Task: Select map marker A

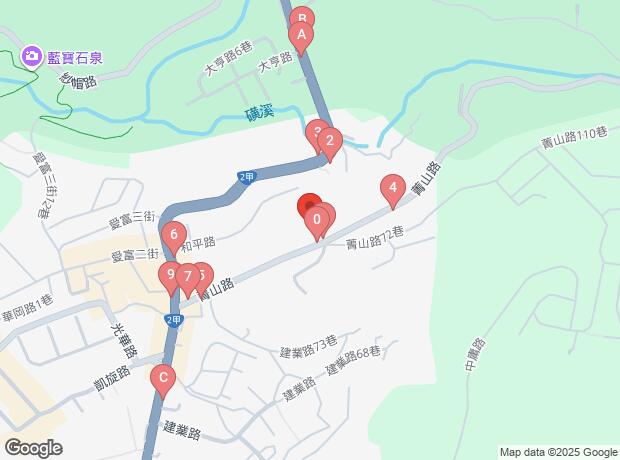Action: click(299, 36)
